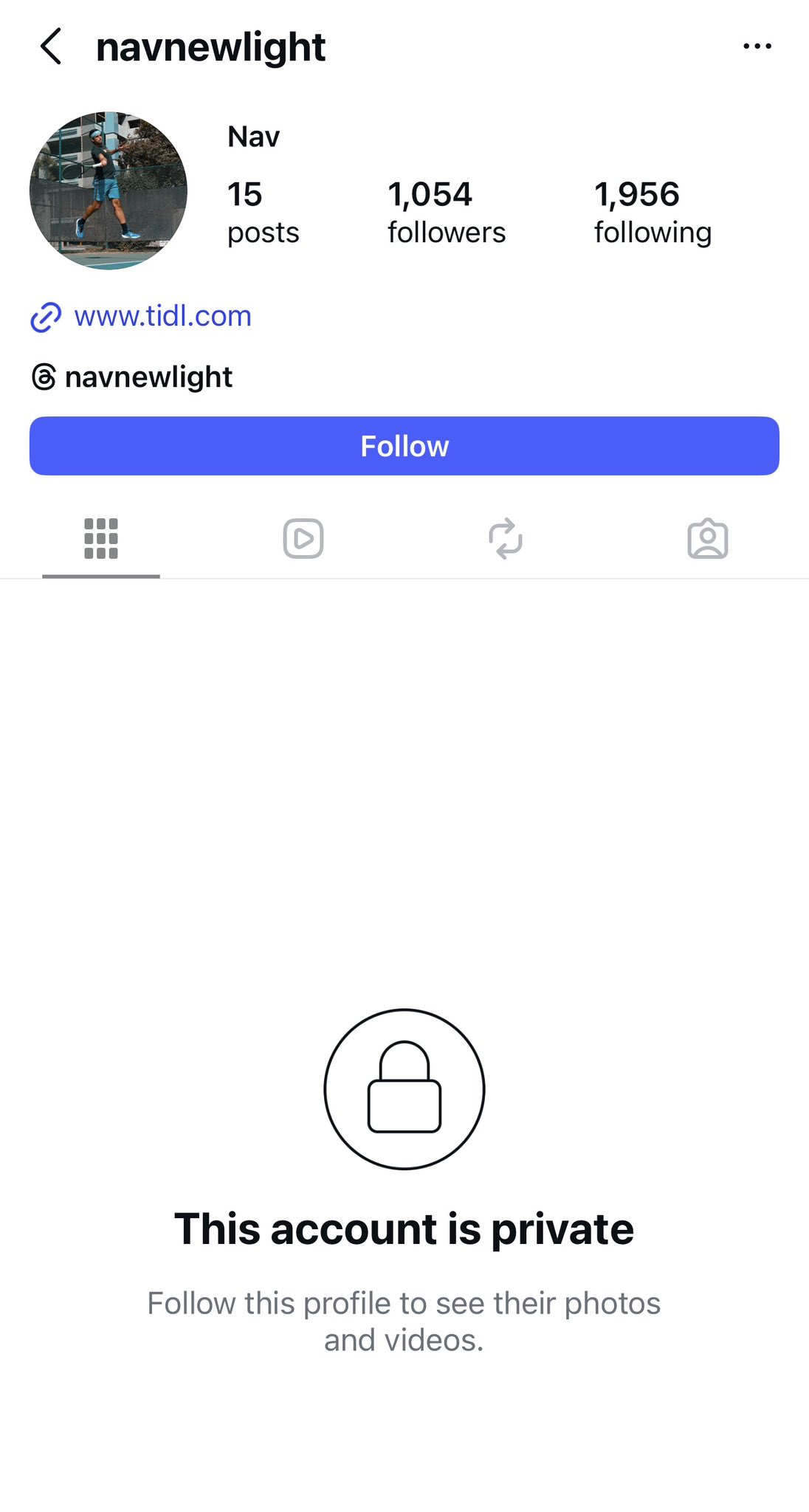Switch to the tagged photos tab
The width and height of the screenshot is (809, 1512).
(x=708, y=539)
